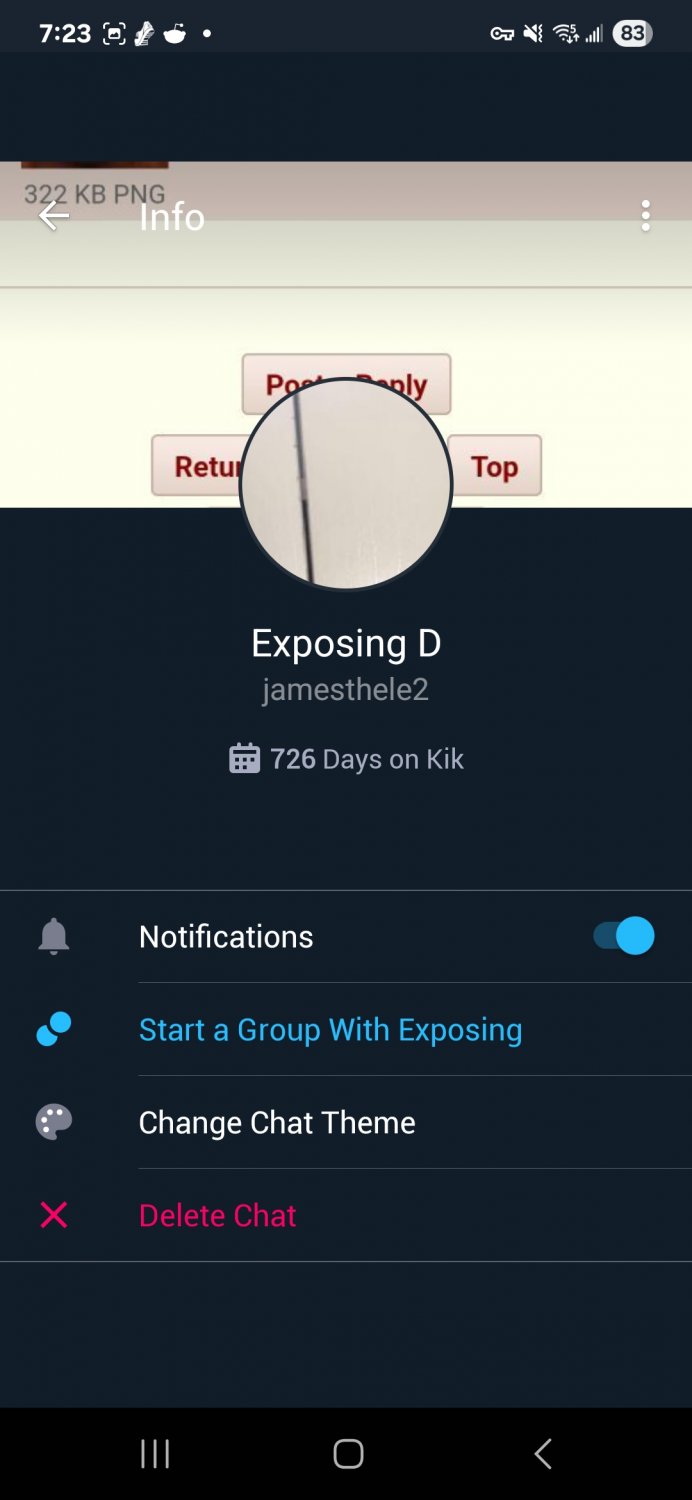692x1500 pixels.
Task: Delete chat with Exposing D
Action: click(346, 1215)
